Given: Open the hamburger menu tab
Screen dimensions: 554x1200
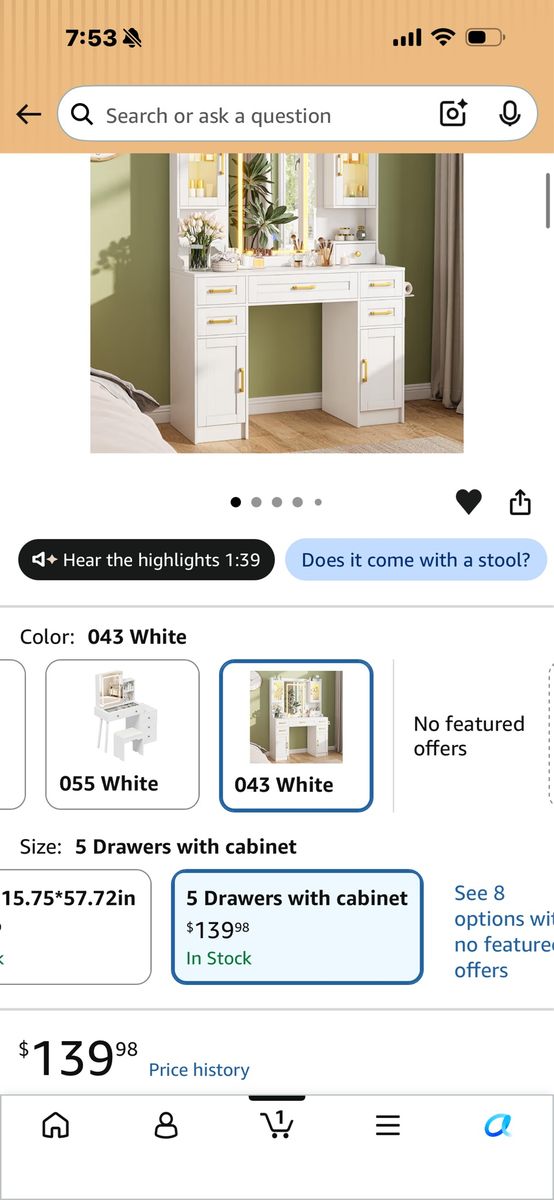Looking at the screenshot, I should (x=388, y=1125).
